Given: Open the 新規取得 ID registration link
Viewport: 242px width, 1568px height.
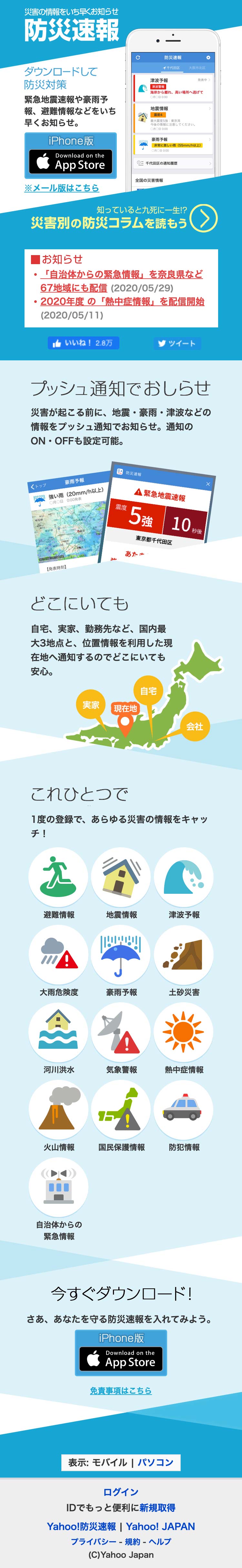Looking at the screenshot, I should point(157,1507).
